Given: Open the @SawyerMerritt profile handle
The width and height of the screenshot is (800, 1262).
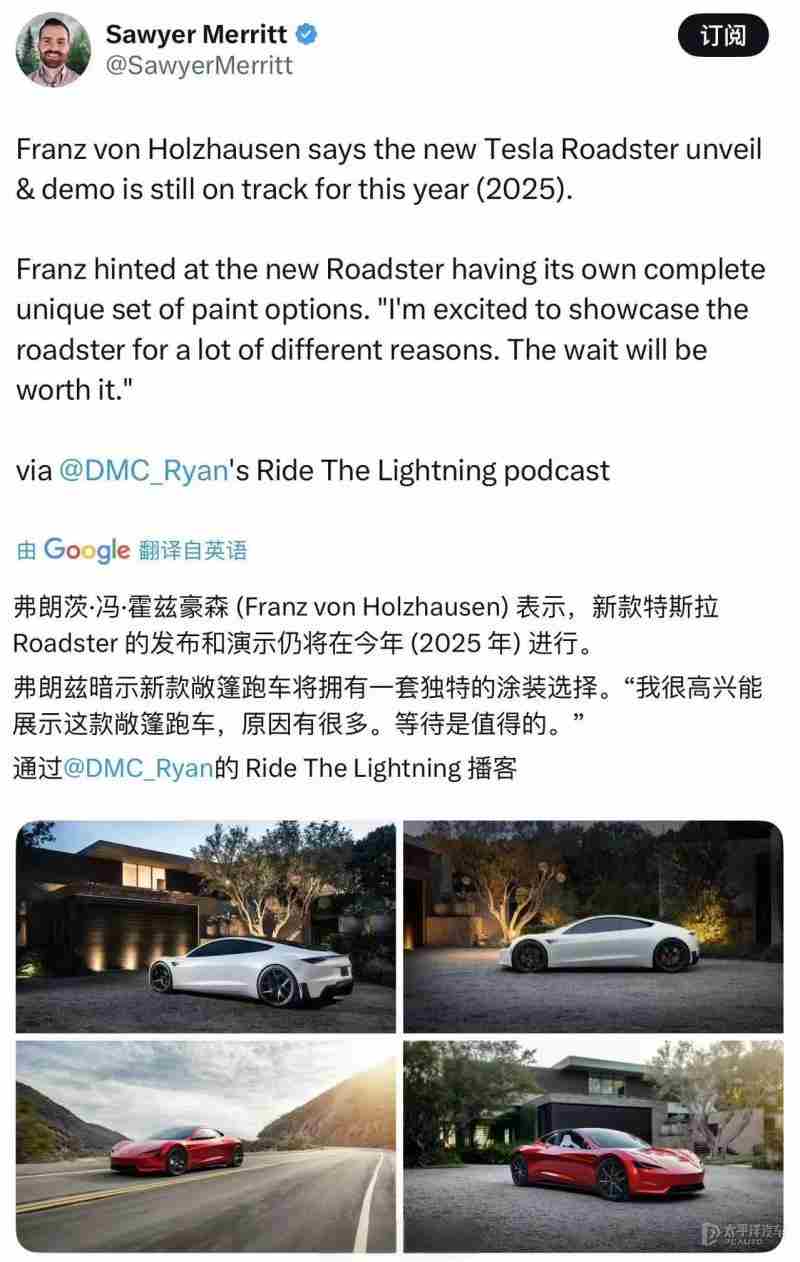Looking at the screenshot, I should pyautogui.click(x=199, y=65).
